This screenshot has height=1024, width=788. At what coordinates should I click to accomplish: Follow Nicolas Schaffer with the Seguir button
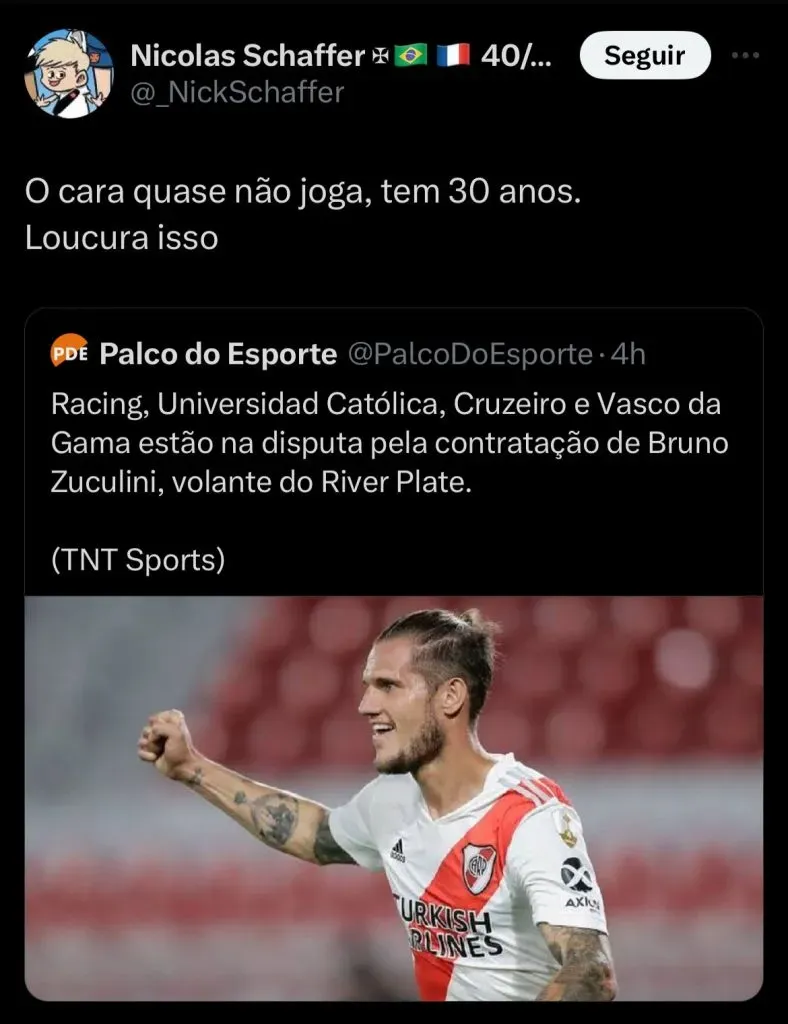click(645, 56)
